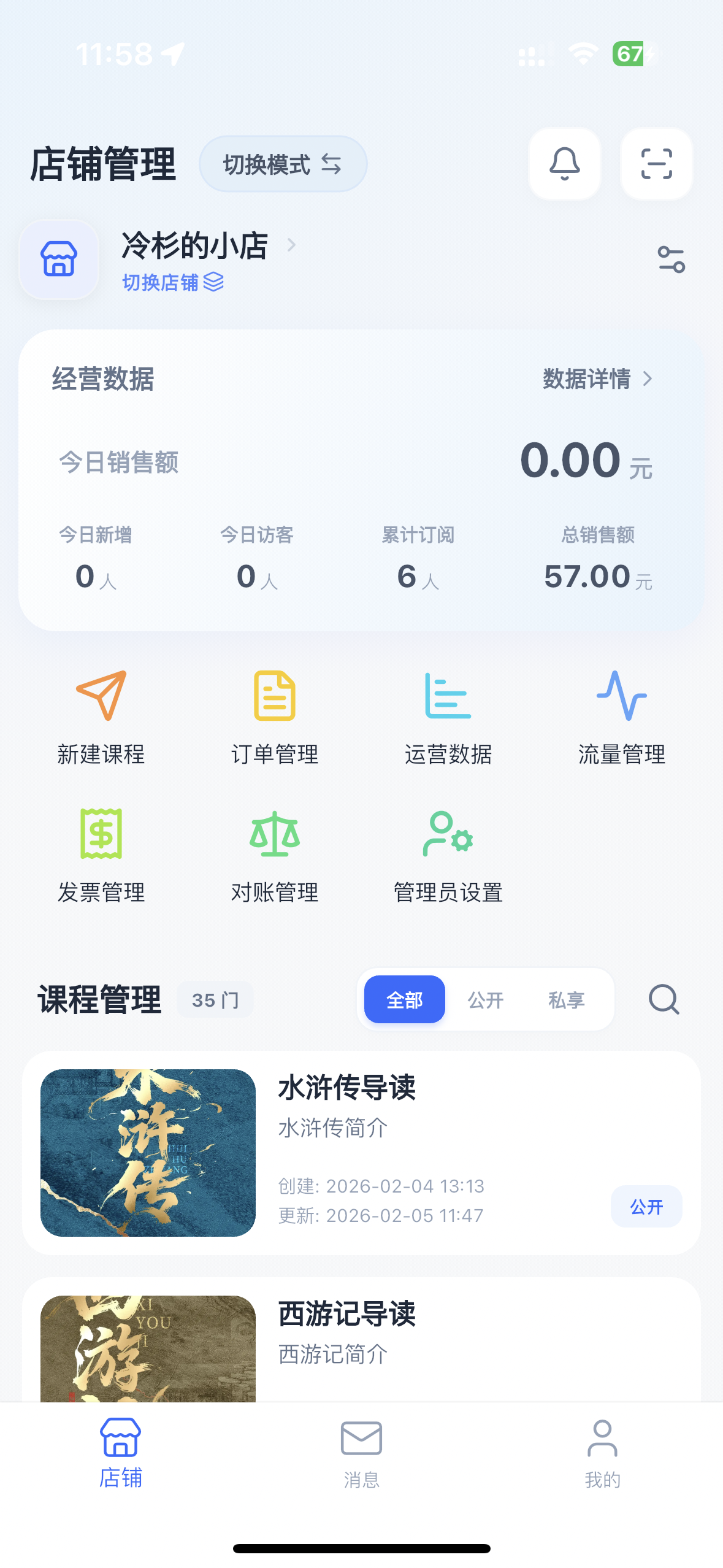This screenshot has height=1568, width=723.
Task: Tap the notification bell icon
Action: coord(564,164)
